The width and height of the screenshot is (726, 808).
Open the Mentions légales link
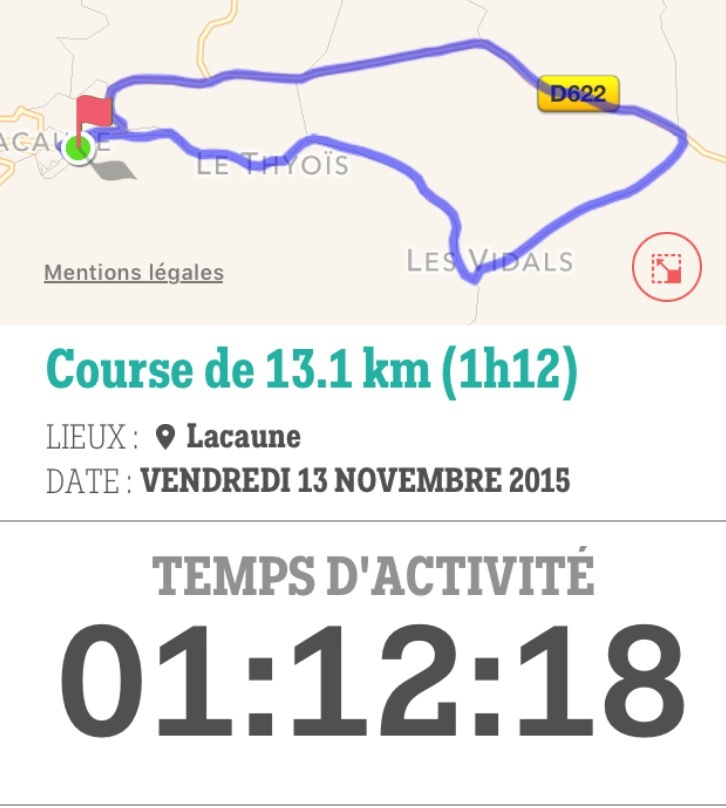[x=133, y=273]
